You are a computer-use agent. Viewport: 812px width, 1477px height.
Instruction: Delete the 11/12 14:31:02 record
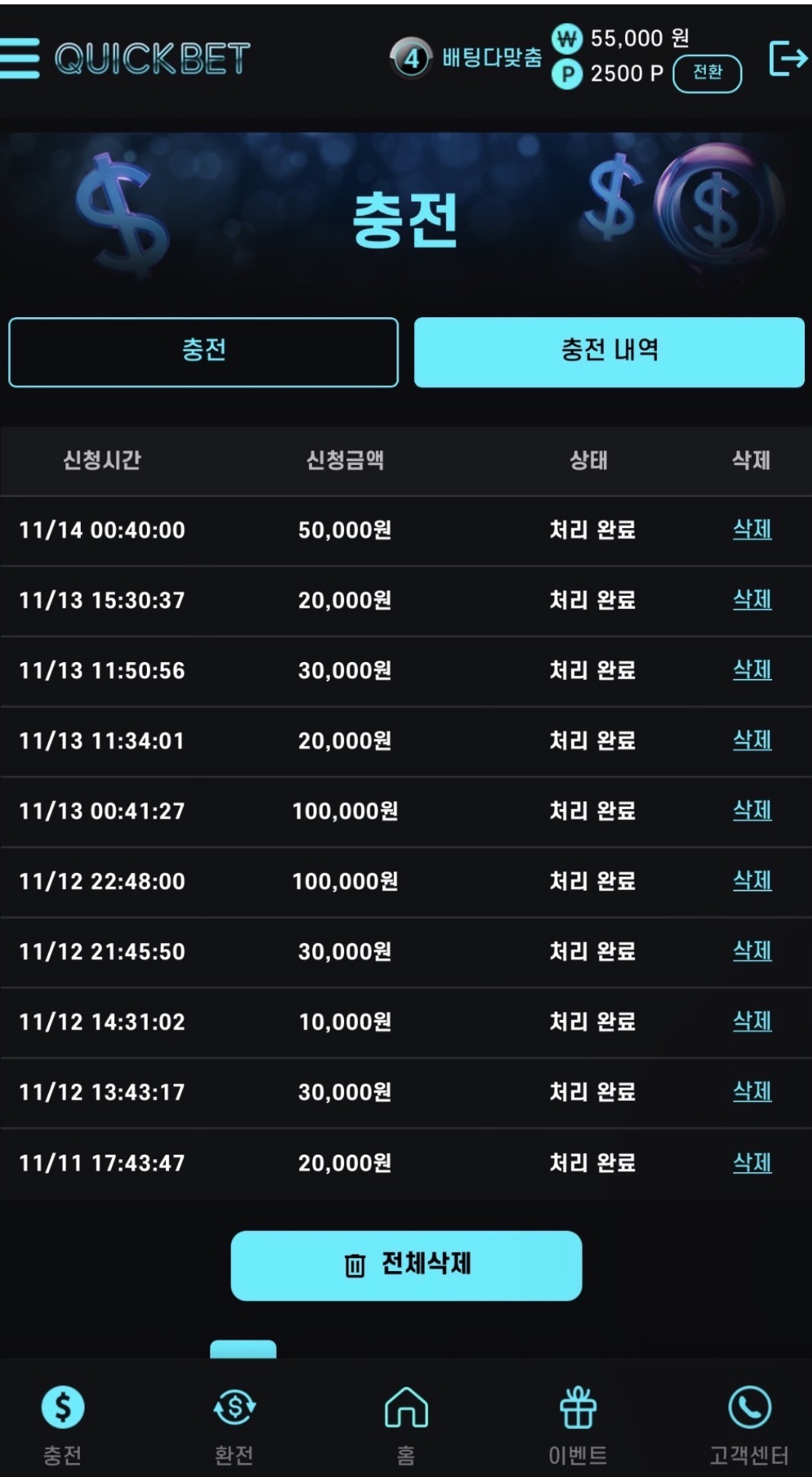(752, 1022)
